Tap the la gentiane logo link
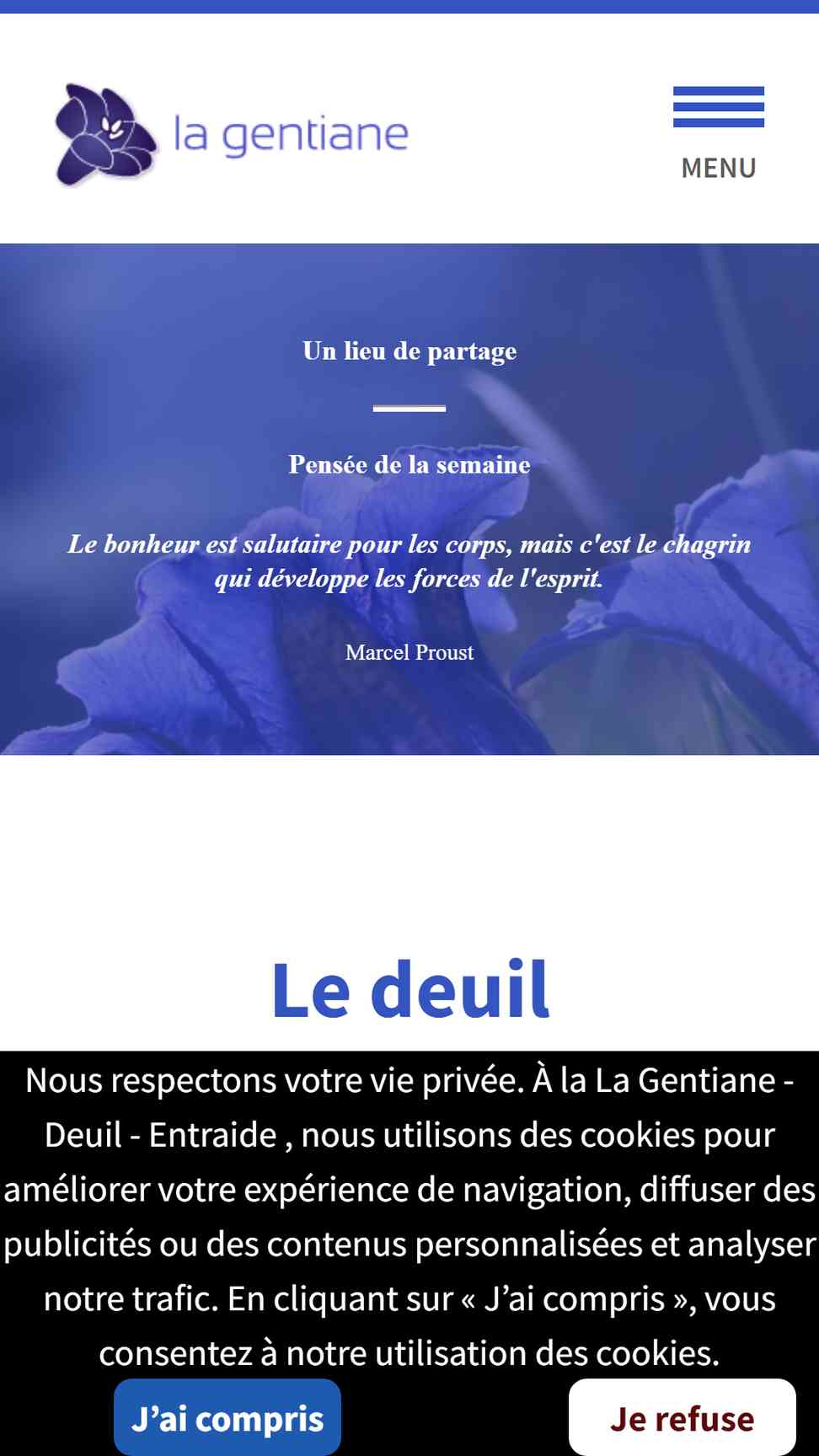The width and height of the screenshot is (819, 1456). click(x=233, y=134)
